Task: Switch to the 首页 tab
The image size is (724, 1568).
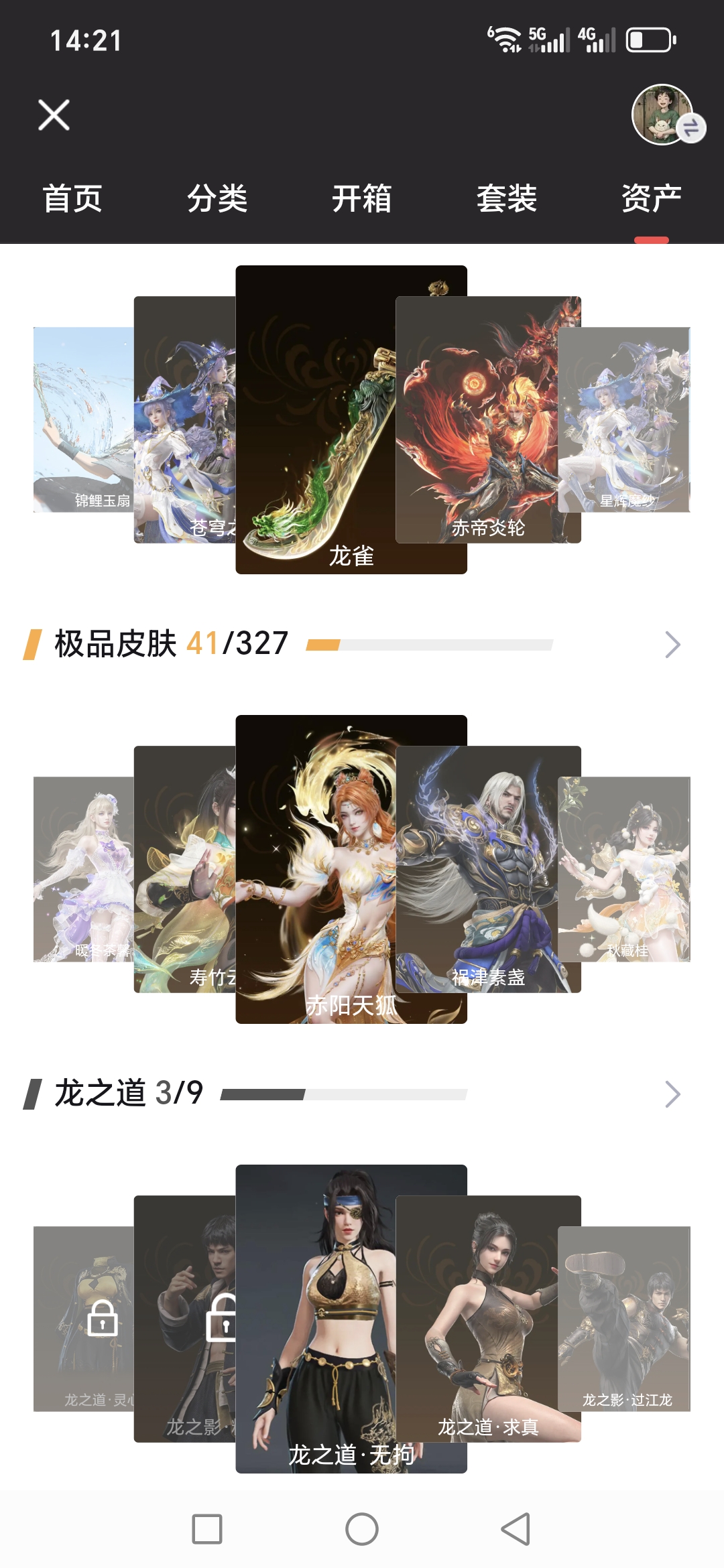Action: click(72, 199)
